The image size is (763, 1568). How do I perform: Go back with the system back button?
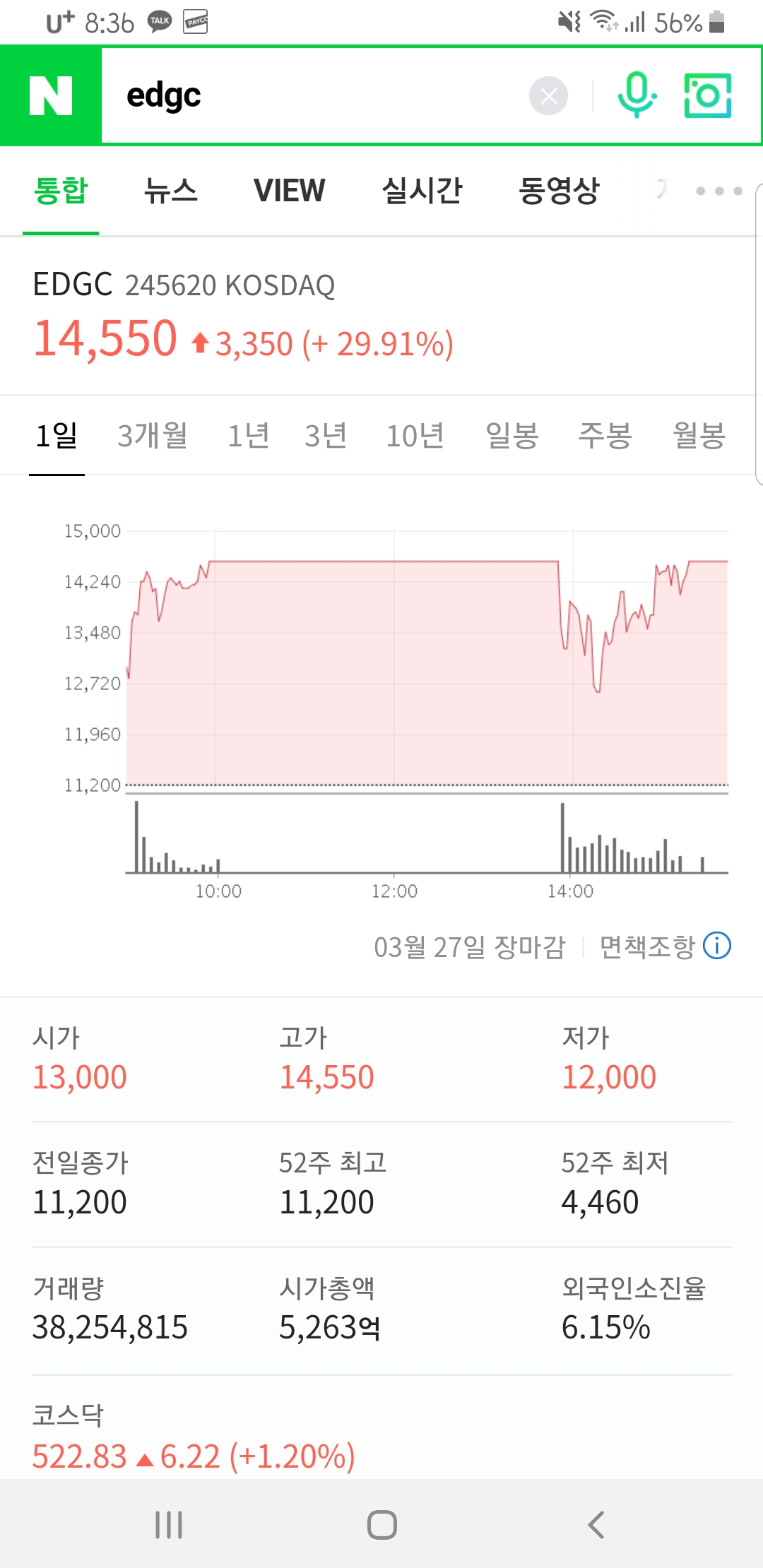tap(596, 1524)
